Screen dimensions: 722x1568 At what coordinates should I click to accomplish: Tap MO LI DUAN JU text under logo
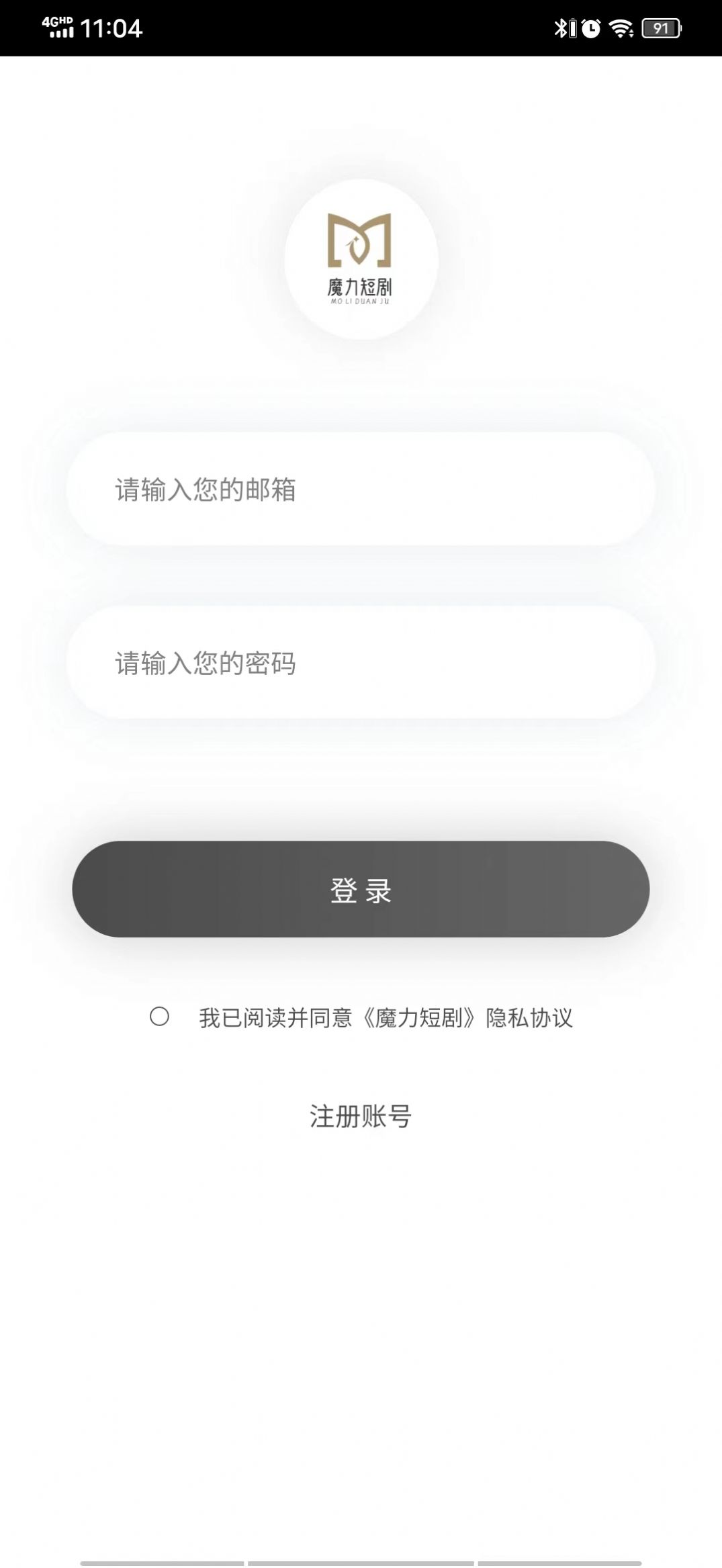click(x=361, y=302)
